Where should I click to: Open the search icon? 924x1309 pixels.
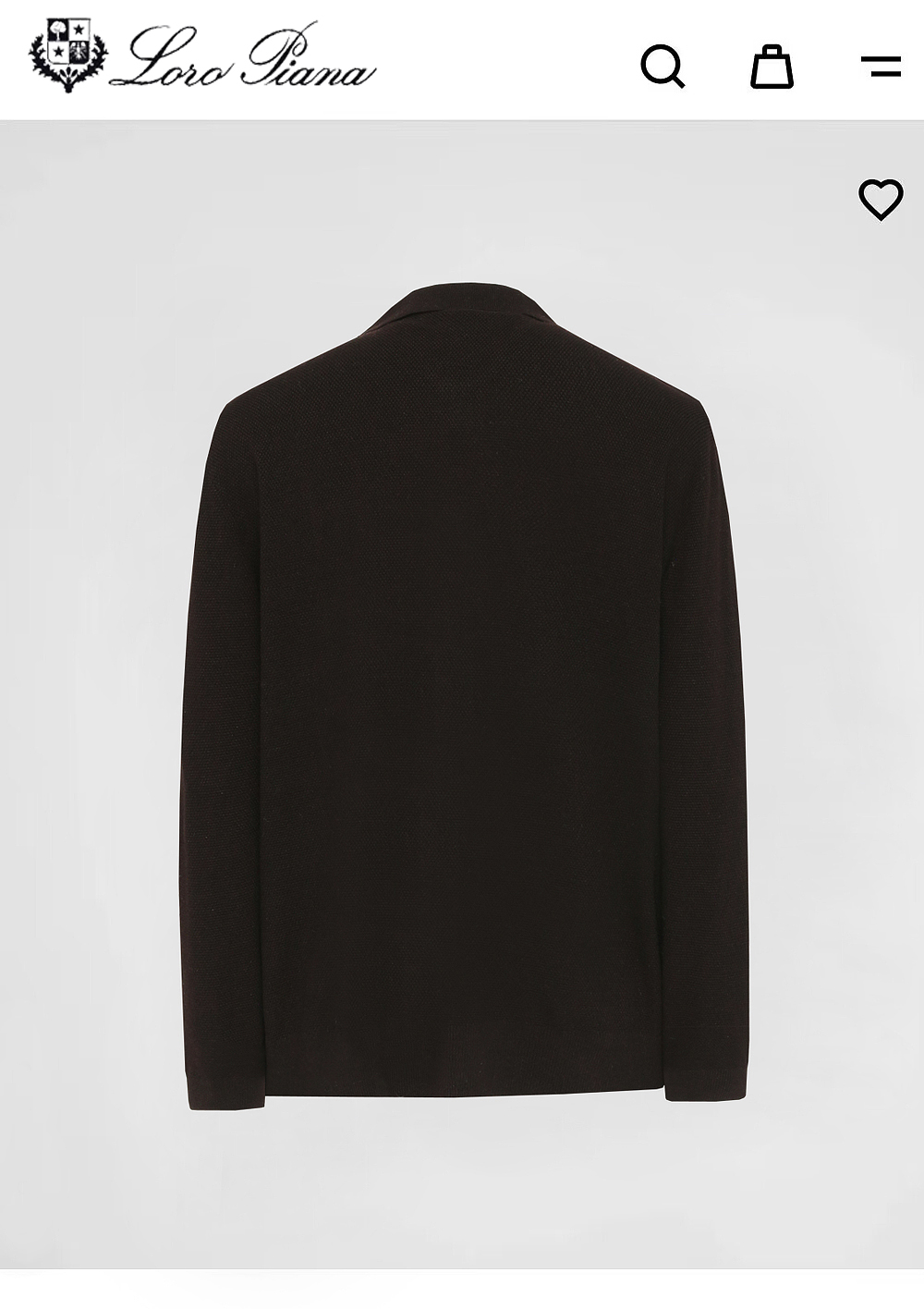coord(663,67)
